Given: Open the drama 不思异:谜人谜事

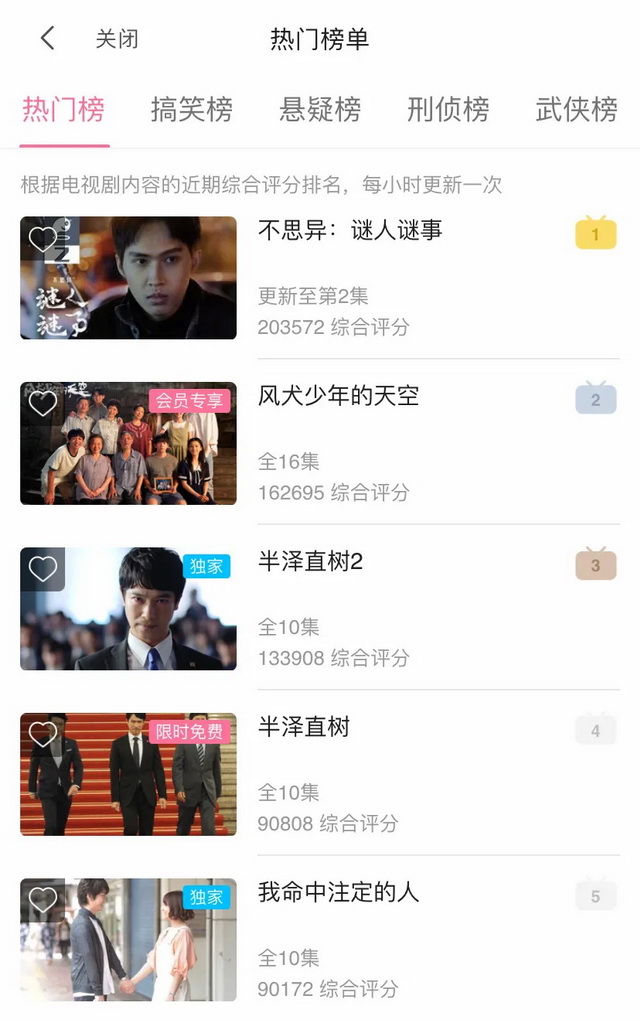Looking at the screenshot, I should pos(350,231).
